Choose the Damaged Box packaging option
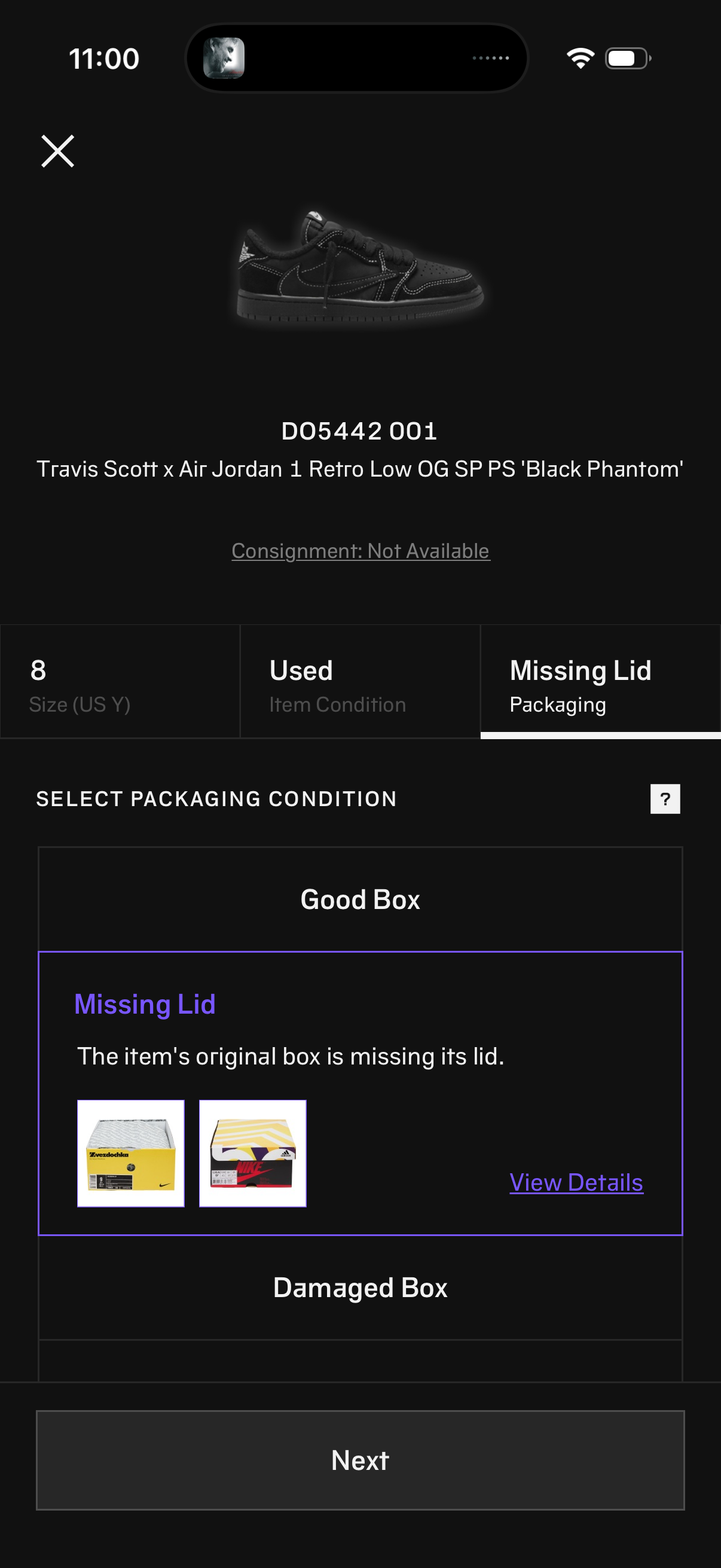This screenshot has width=721, height=1568. pyautogui.click(x=360, y=1287)
